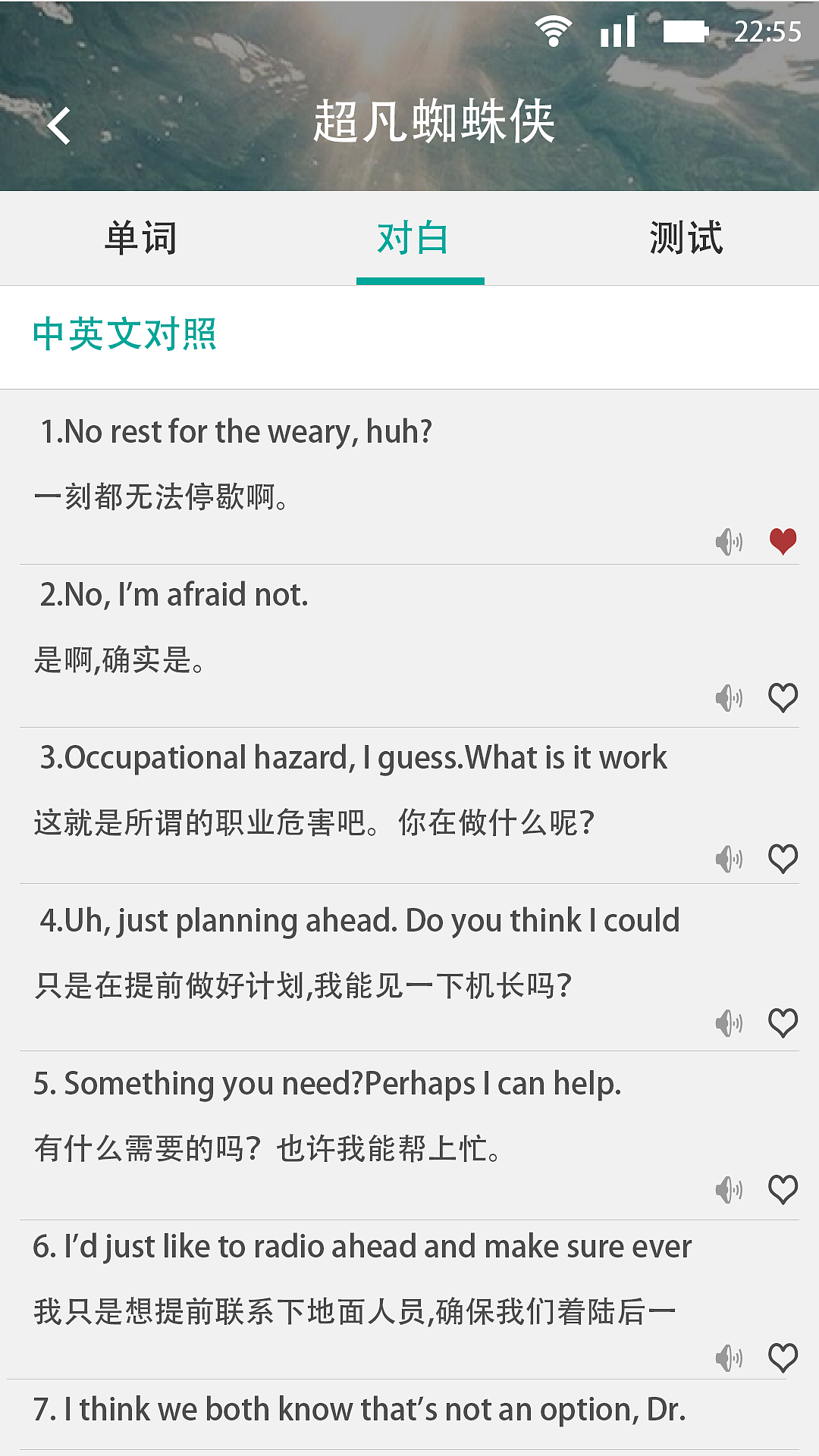Add "Uh, just planning ahead" to favorites
This screenshot has width=819, height=1456.
(x=783, y=1023)
